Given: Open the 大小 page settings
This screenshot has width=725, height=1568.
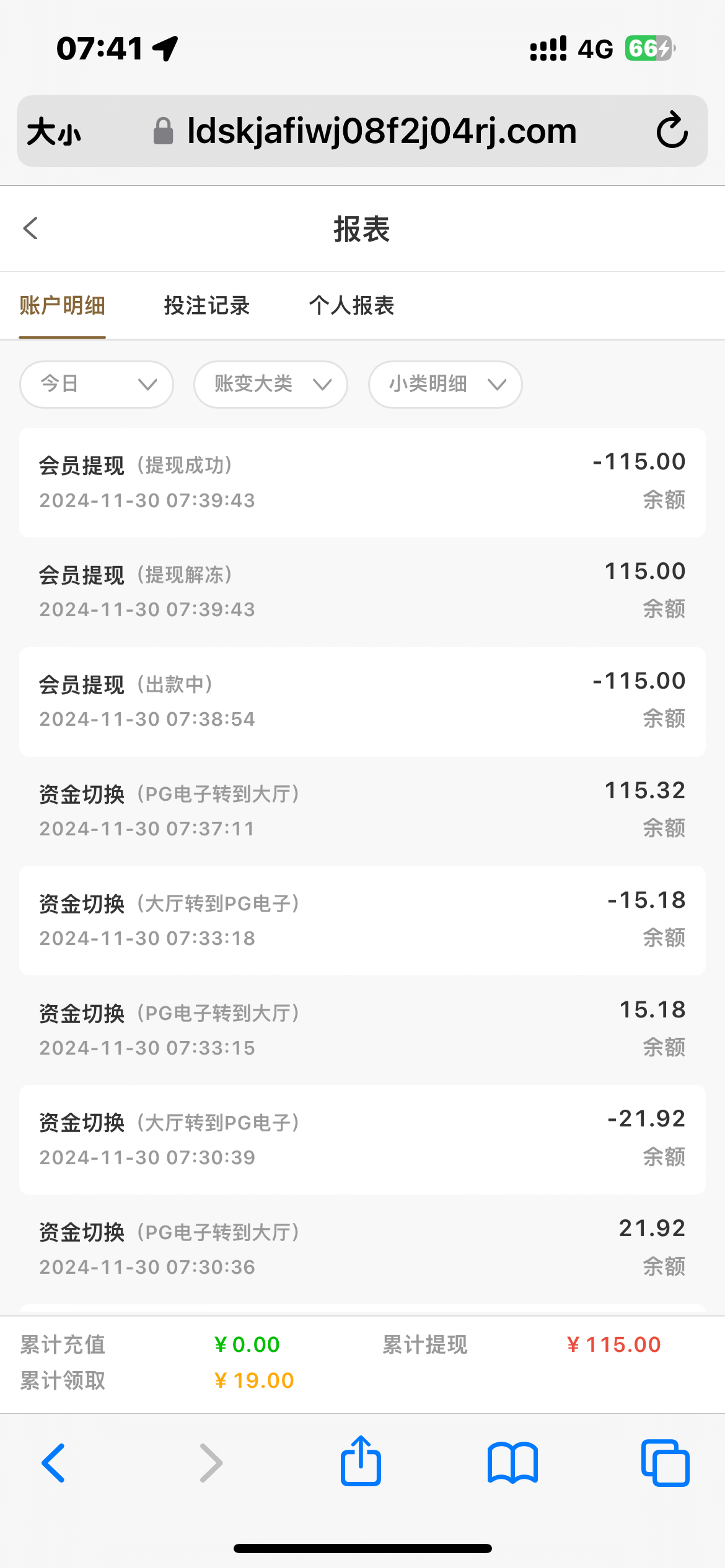Looking at the screenshot, I should coord(54,131).
